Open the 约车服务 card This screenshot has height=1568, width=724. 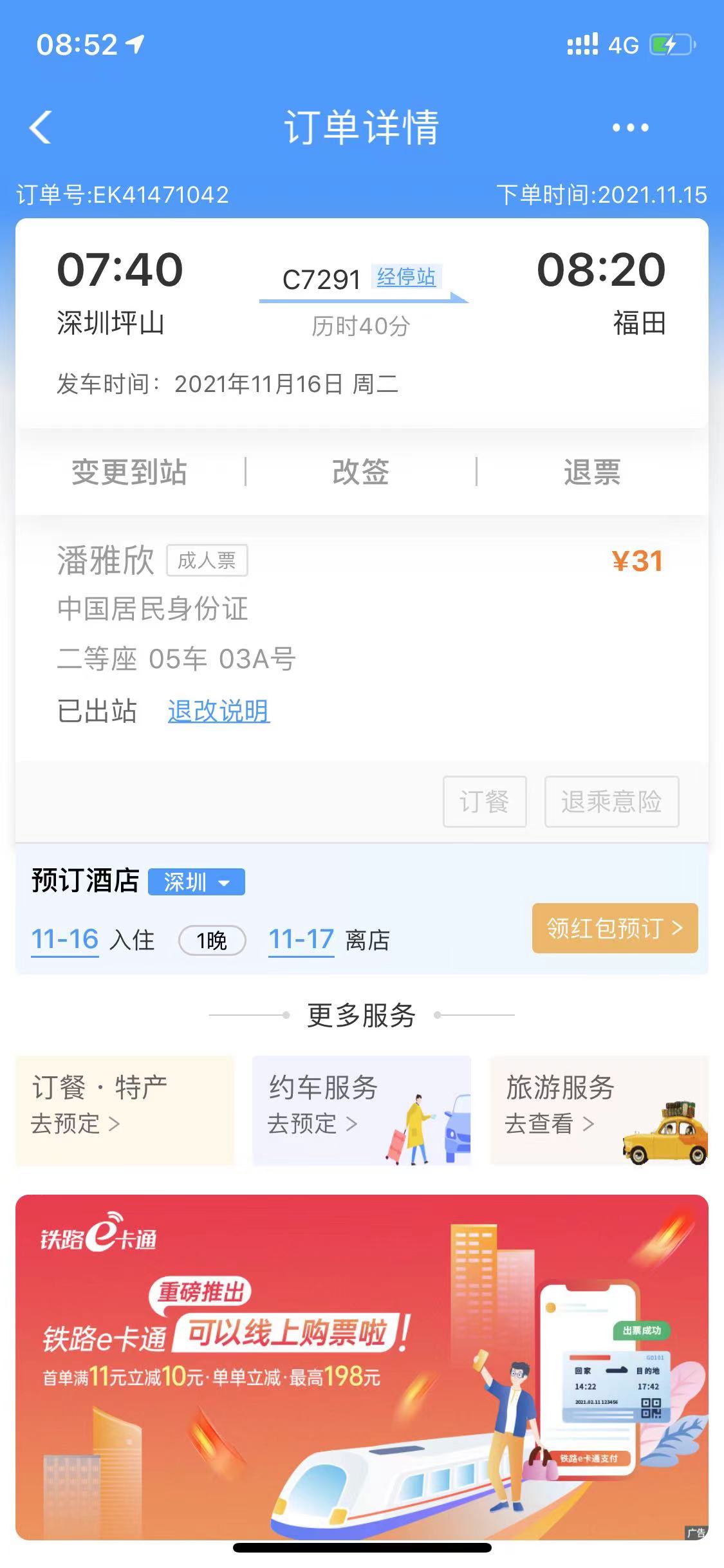click(x=362, y=1110)
